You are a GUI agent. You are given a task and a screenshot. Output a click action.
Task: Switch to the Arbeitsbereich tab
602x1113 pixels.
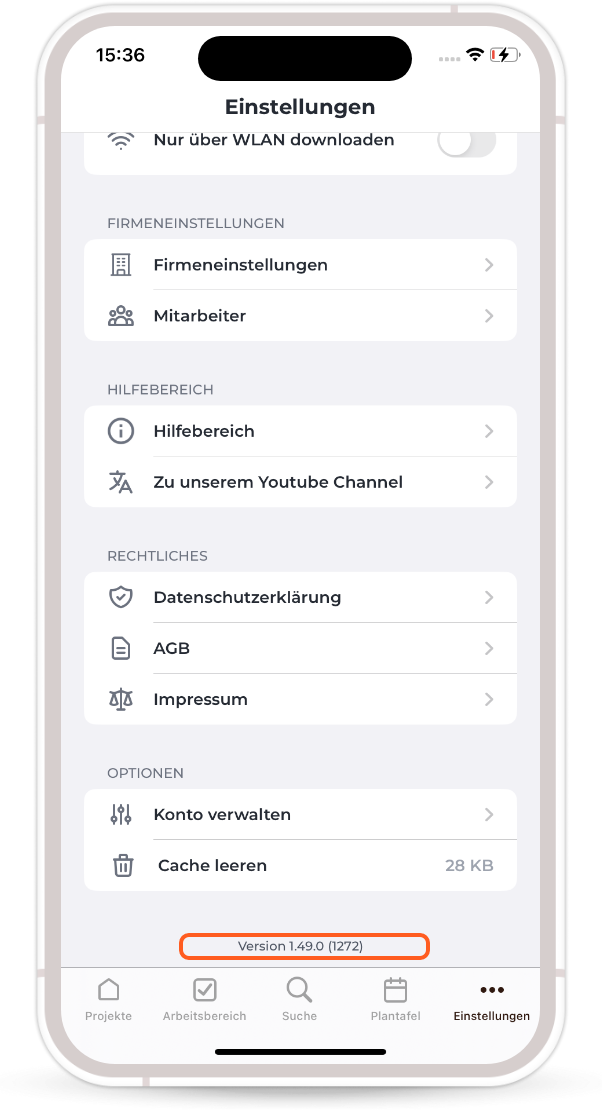point(204,999)
